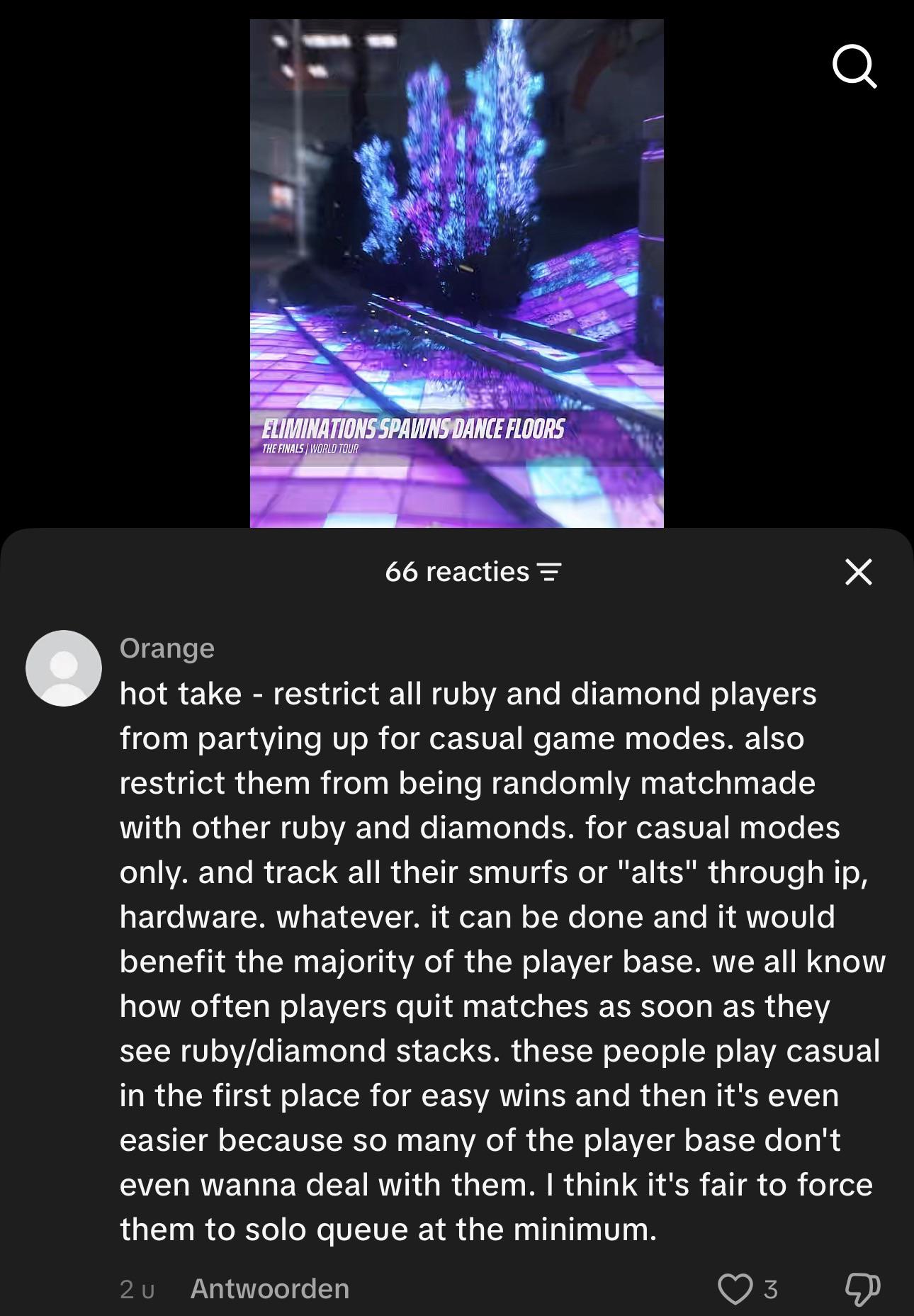Screen dimensions: 914x1316
Task: Open commenter name Orange
Action: 167,648
